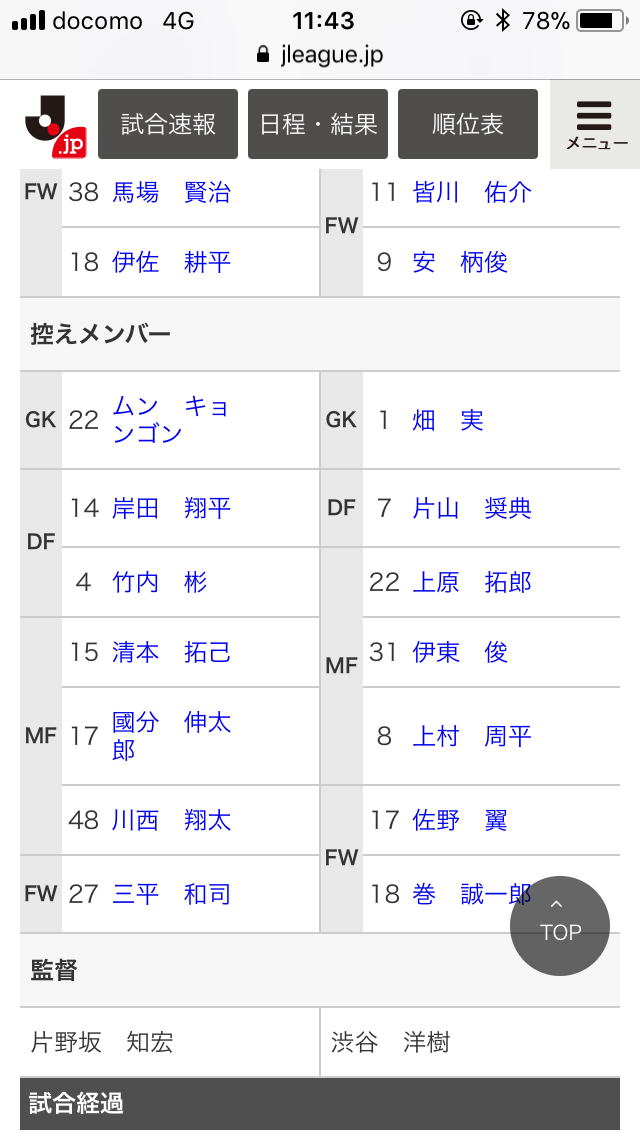View player page for 伊佐 耕平

click(171, 262)
